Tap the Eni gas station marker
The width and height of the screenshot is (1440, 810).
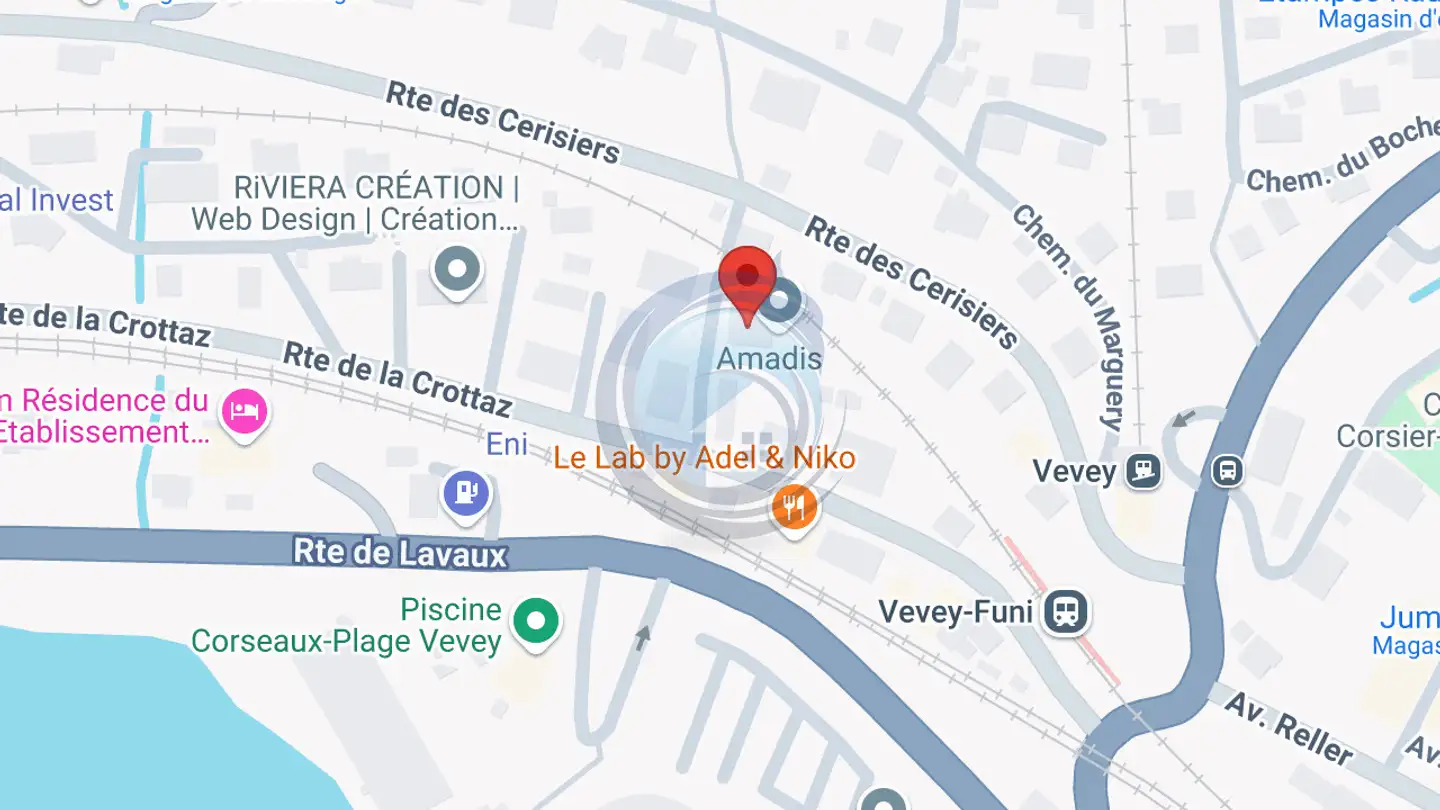point(465,493)
